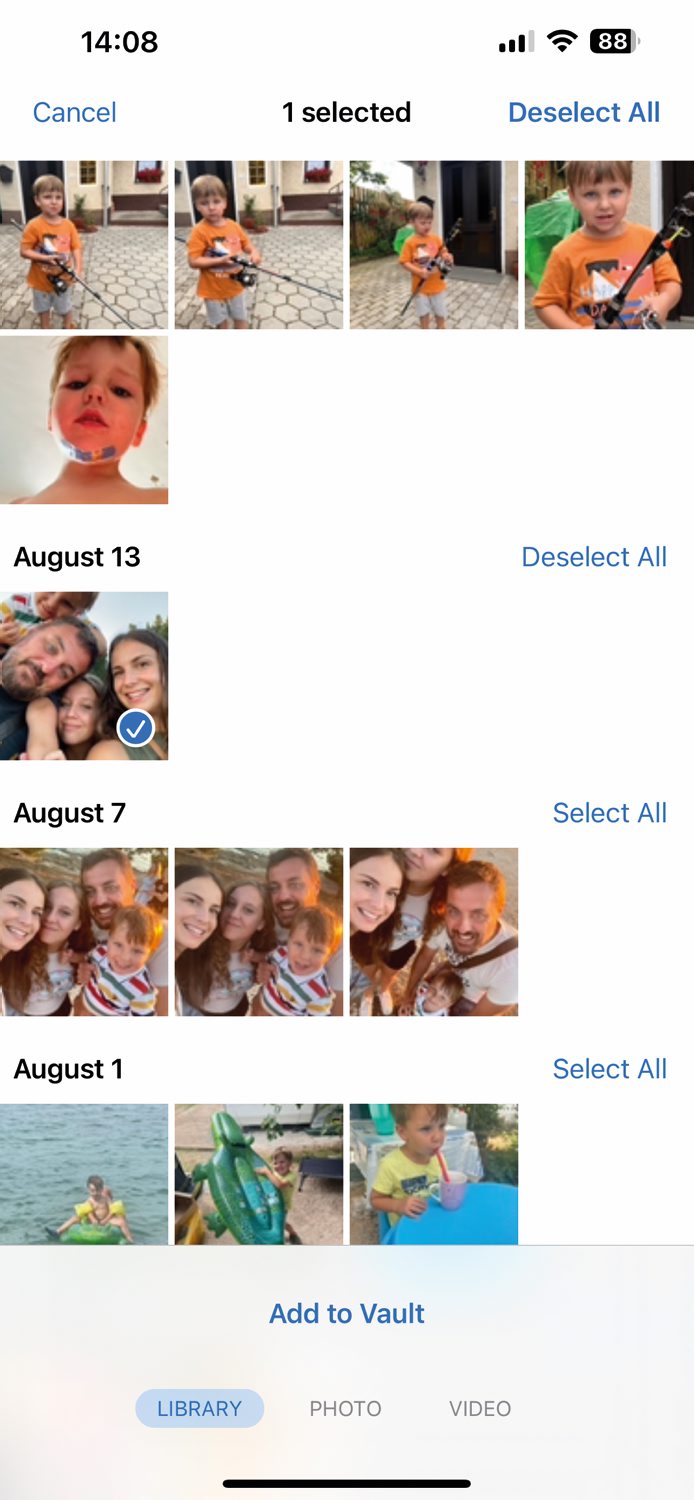Screen dimensions: 694x1500
Task: Tap Deselect All in the top bar
Action: [x=584, y=112]
